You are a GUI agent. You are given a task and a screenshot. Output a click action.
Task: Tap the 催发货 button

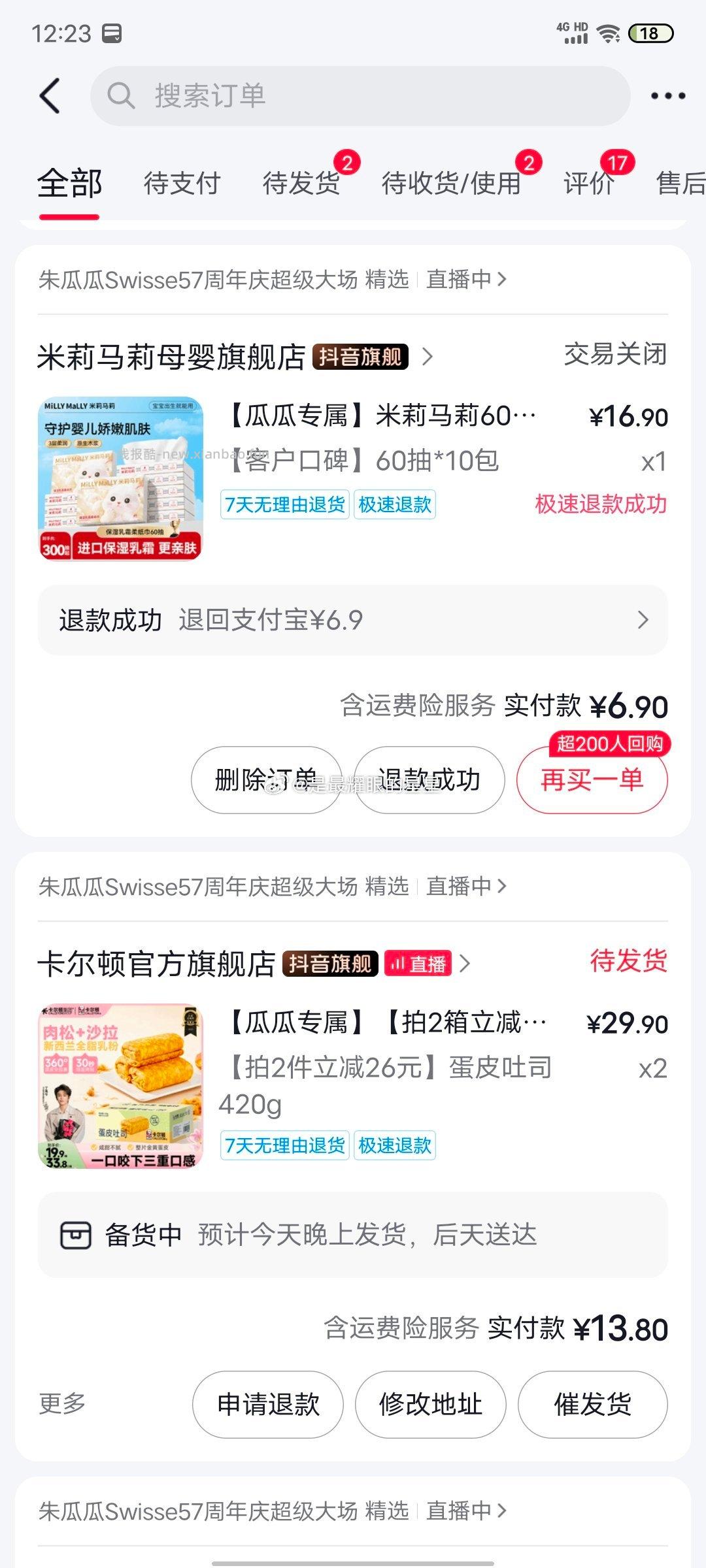pos(592,1405)
